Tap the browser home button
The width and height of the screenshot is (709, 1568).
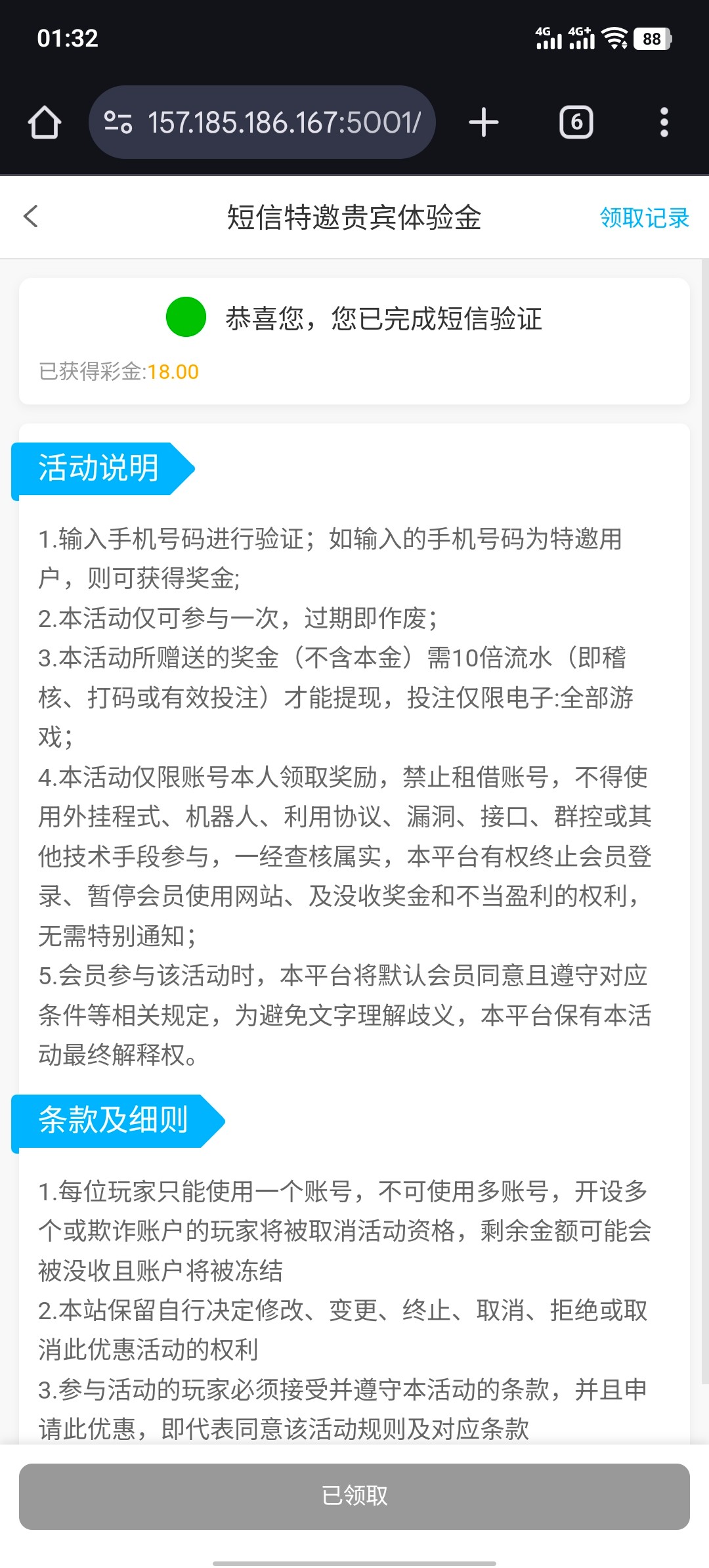click(45, 123)
